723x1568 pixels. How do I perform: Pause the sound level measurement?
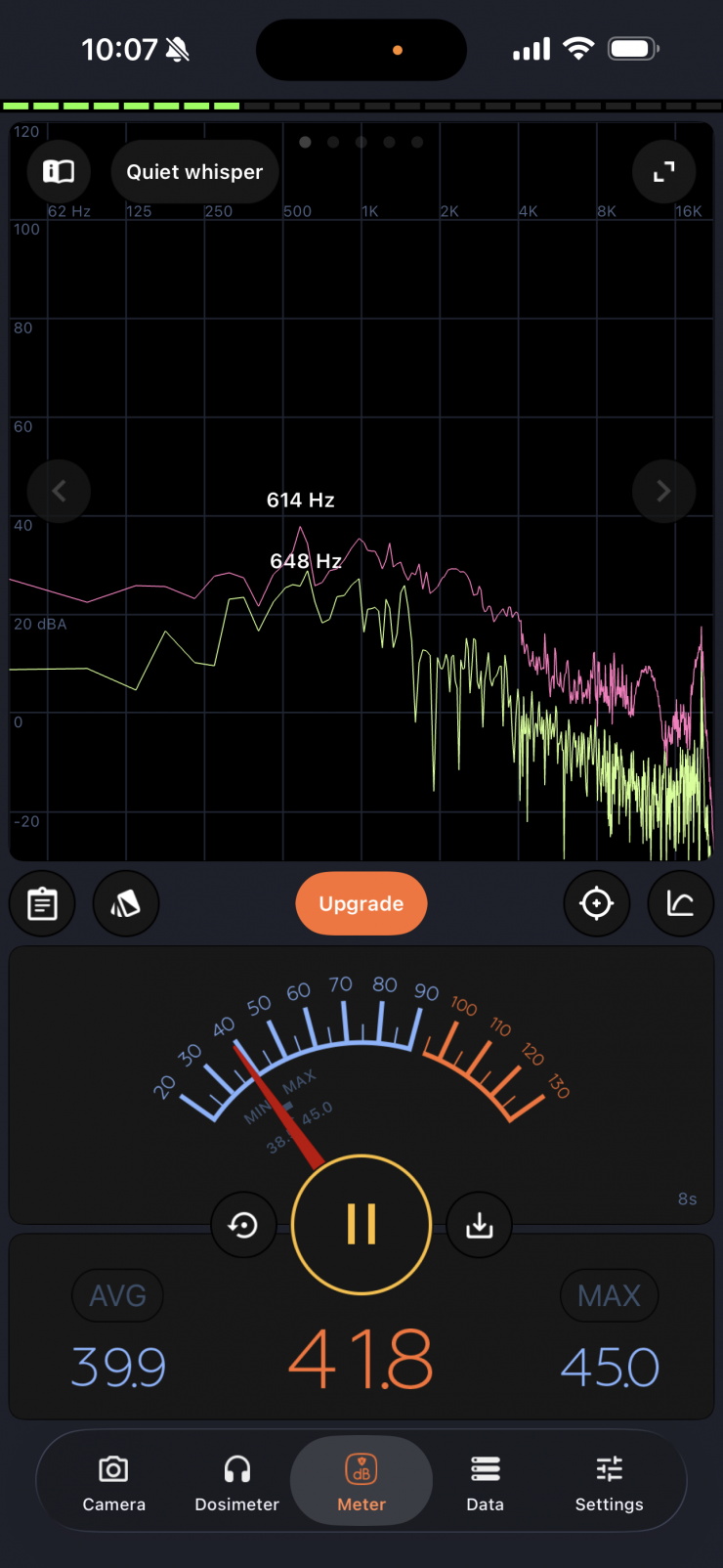[361, 1225]
